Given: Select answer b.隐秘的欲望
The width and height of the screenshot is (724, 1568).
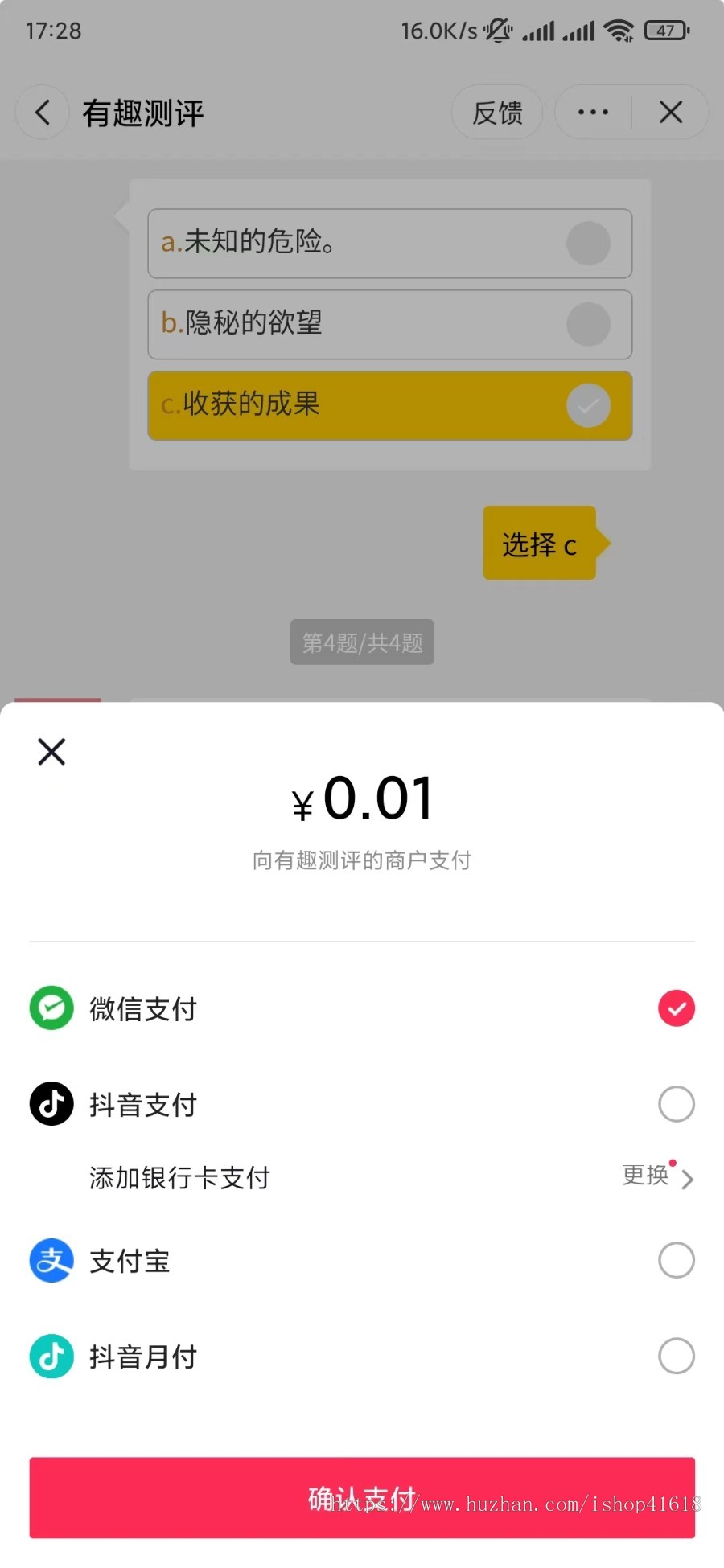Looking at the screenshot, I should tap(389, 324).
